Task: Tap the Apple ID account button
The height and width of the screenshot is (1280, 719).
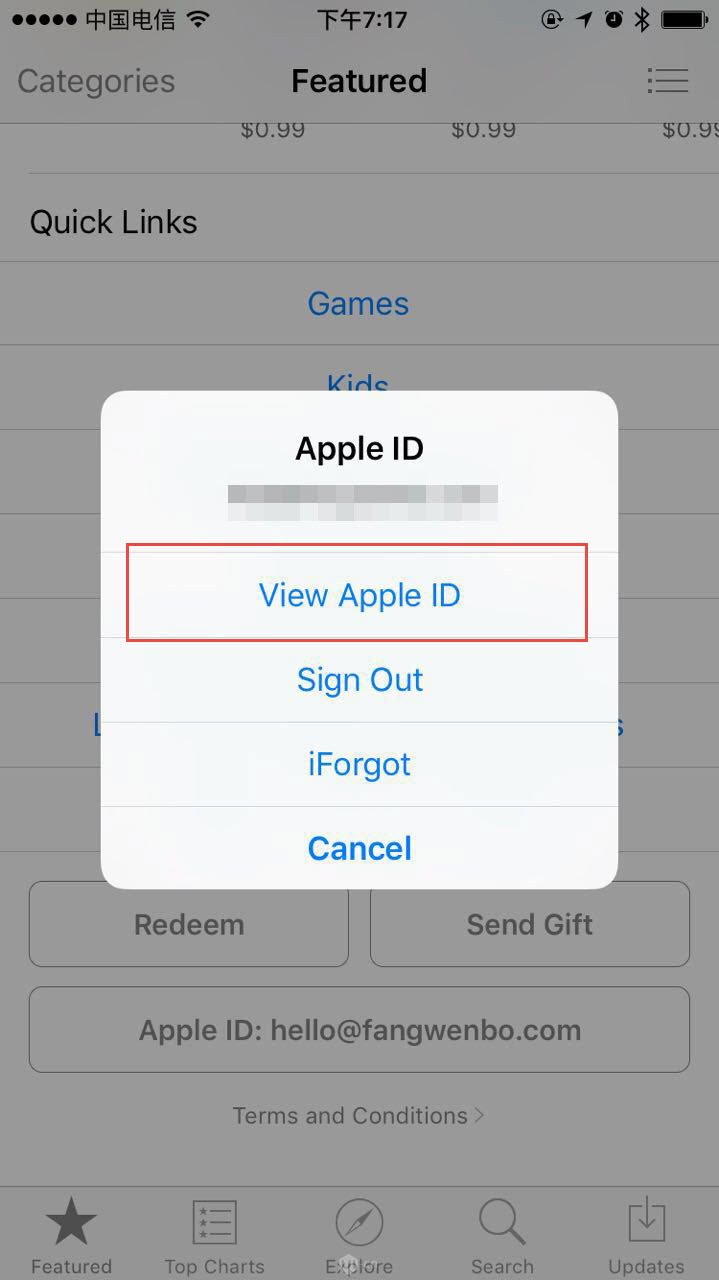Action: [x=359, y=1030]
